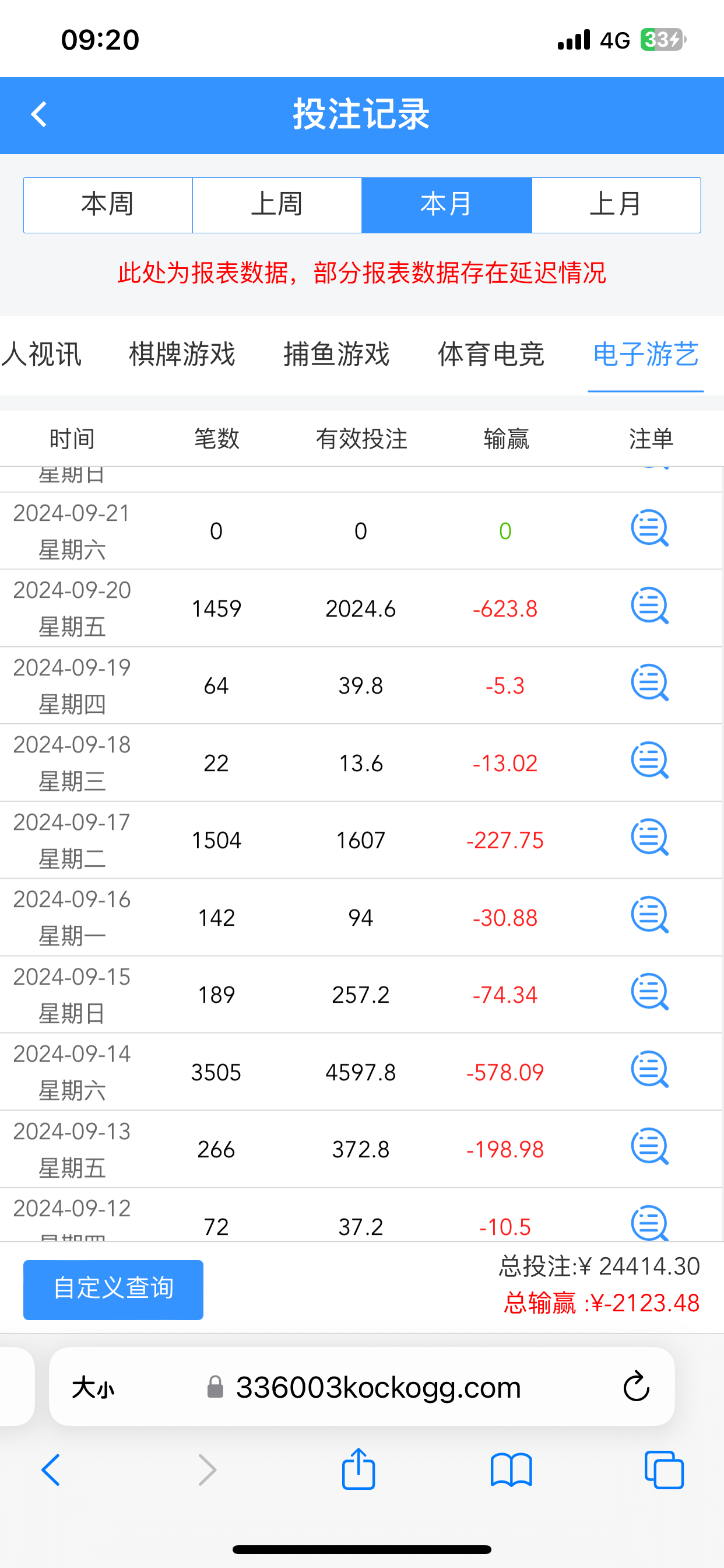This screenshot has height=1568, width=724.
Task: Go back from 投注记录 page
Action: (x=39, y=114)
